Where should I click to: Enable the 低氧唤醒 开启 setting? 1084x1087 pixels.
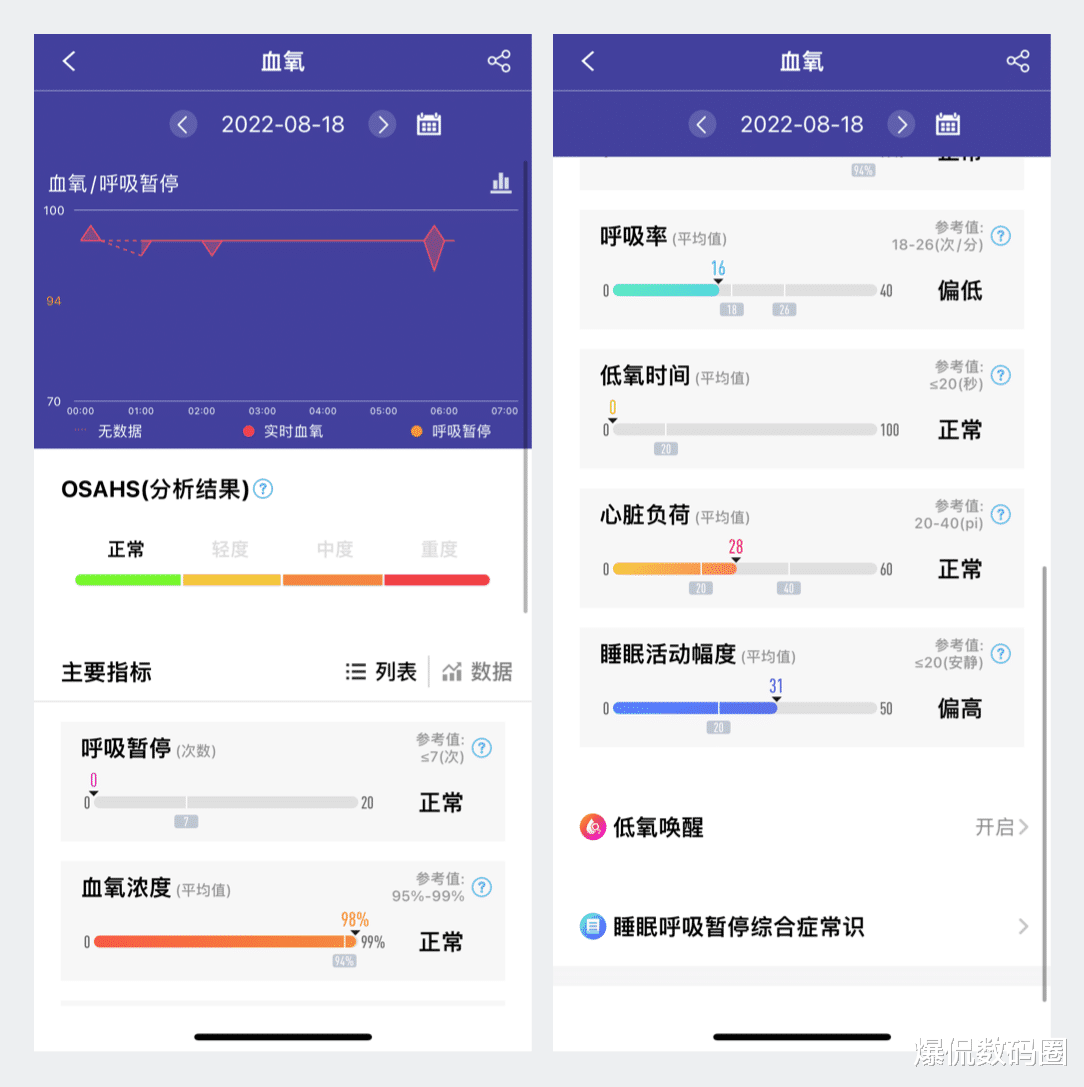(994, 827)
